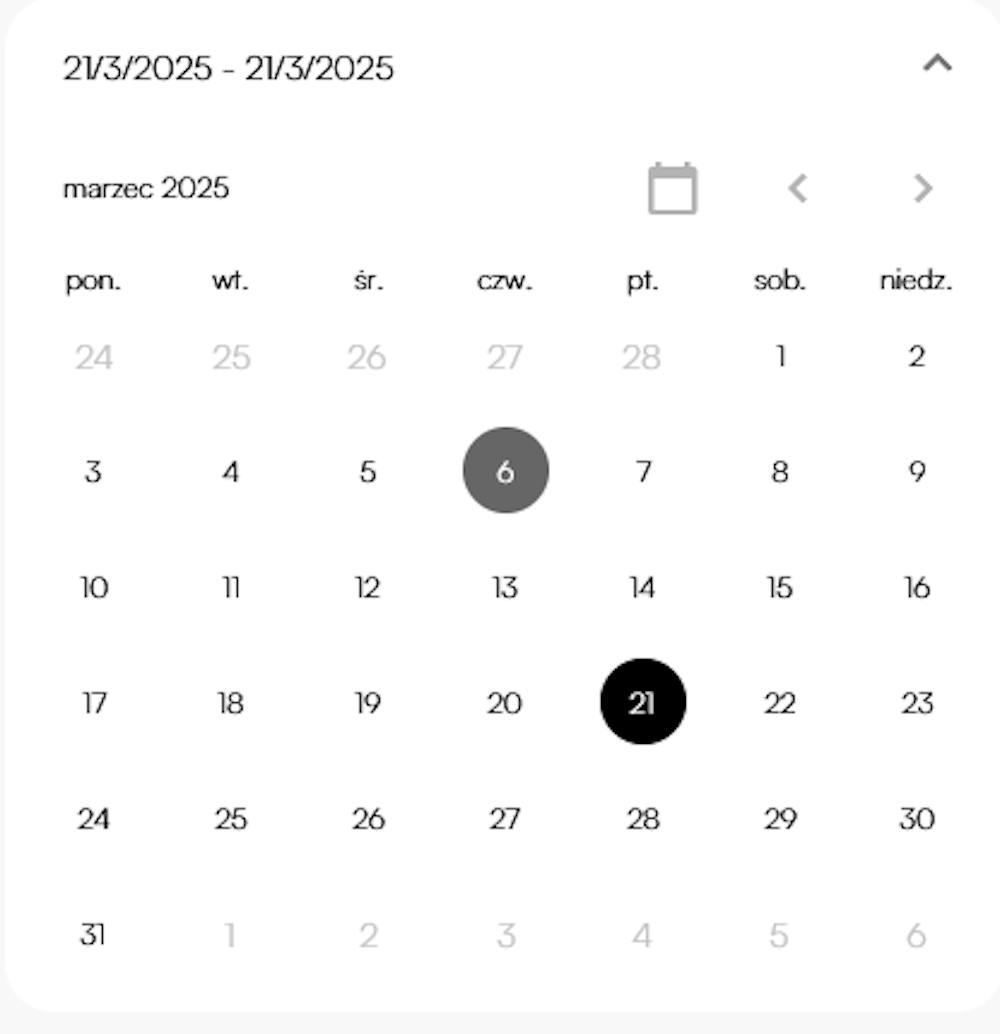
Task: Select March 10 as the date
Action: click(93, 587)
